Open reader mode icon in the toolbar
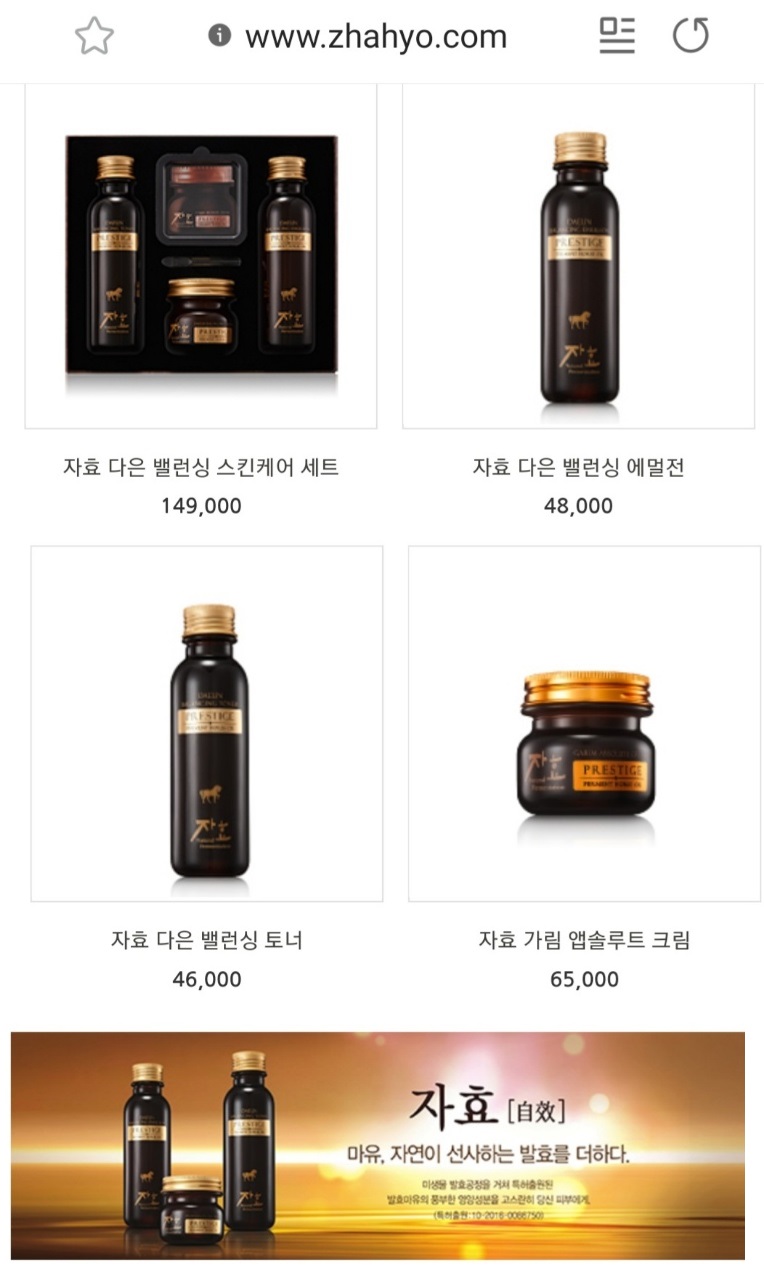This screenshot has width=764, height=1274. click(617, 36)
